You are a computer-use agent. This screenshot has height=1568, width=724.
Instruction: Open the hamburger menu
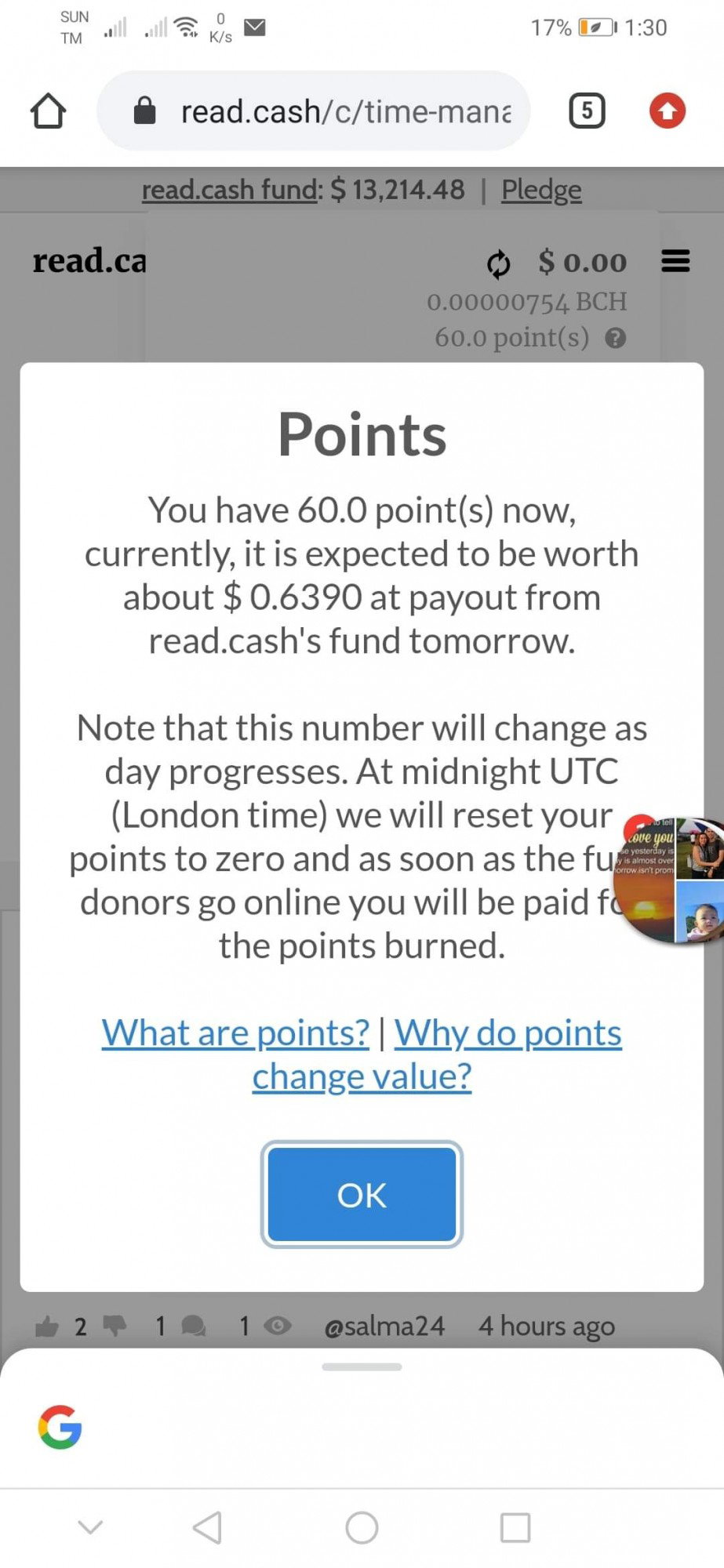click(675, 261)
